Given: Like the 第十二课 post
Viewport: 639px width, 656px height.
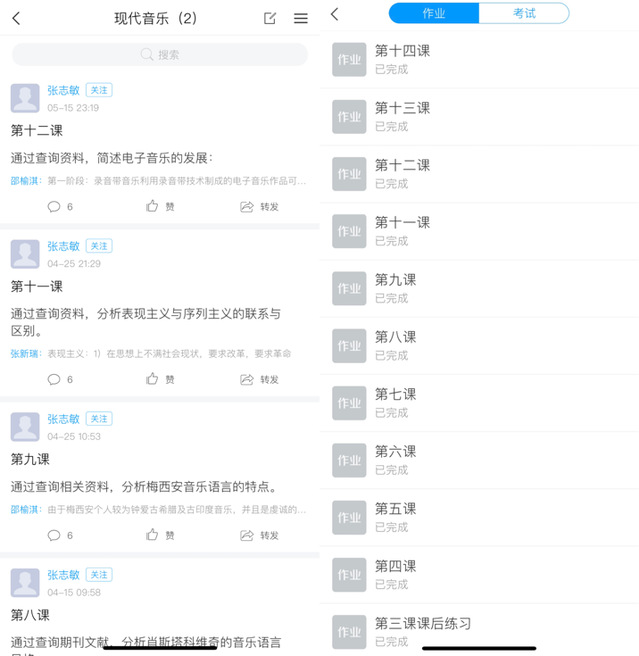Looking at the screenshot, I should click(x=160, y=207).
